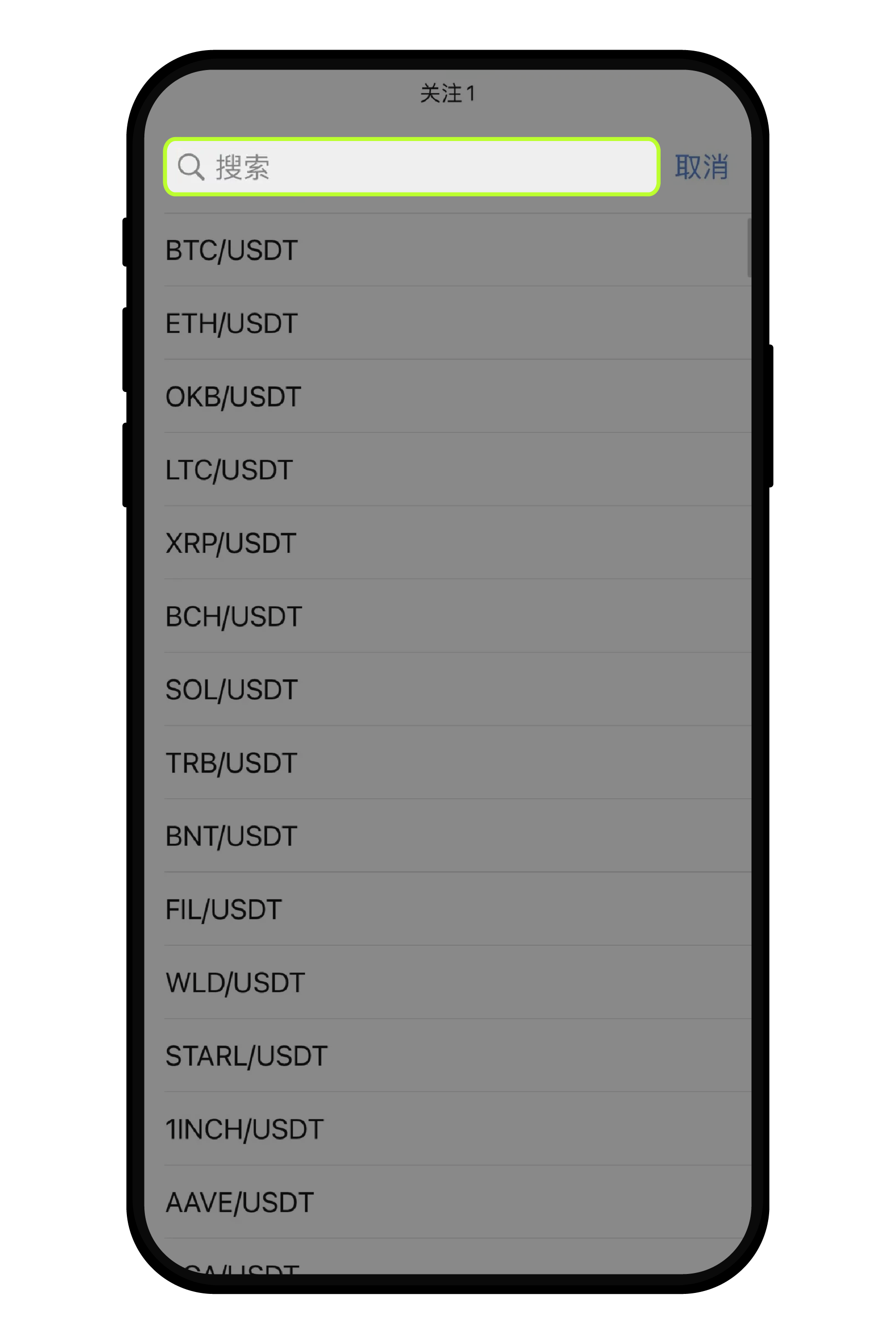
Task: Pick the AAVE/USDT row
Action: point(239,1203)
